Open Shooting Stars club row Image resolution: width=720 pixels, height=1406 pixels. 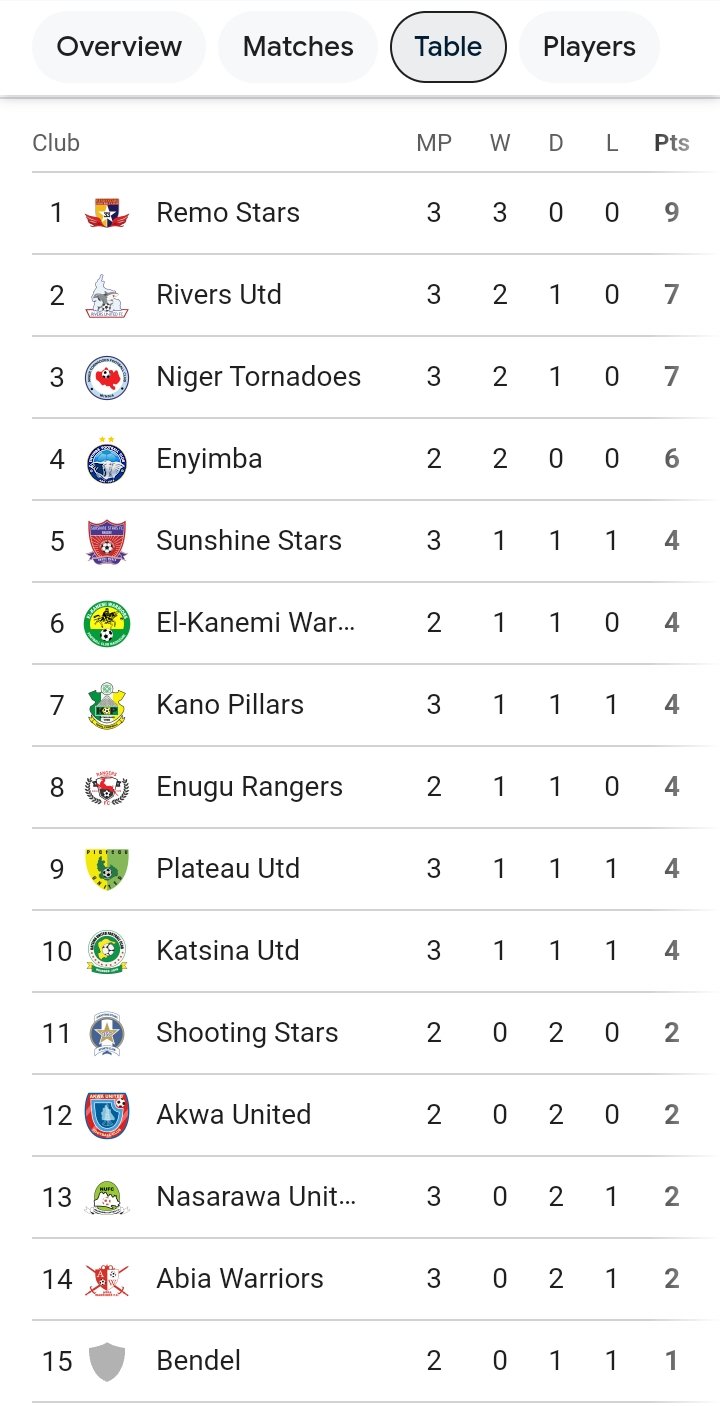[x=247, y=1033]
